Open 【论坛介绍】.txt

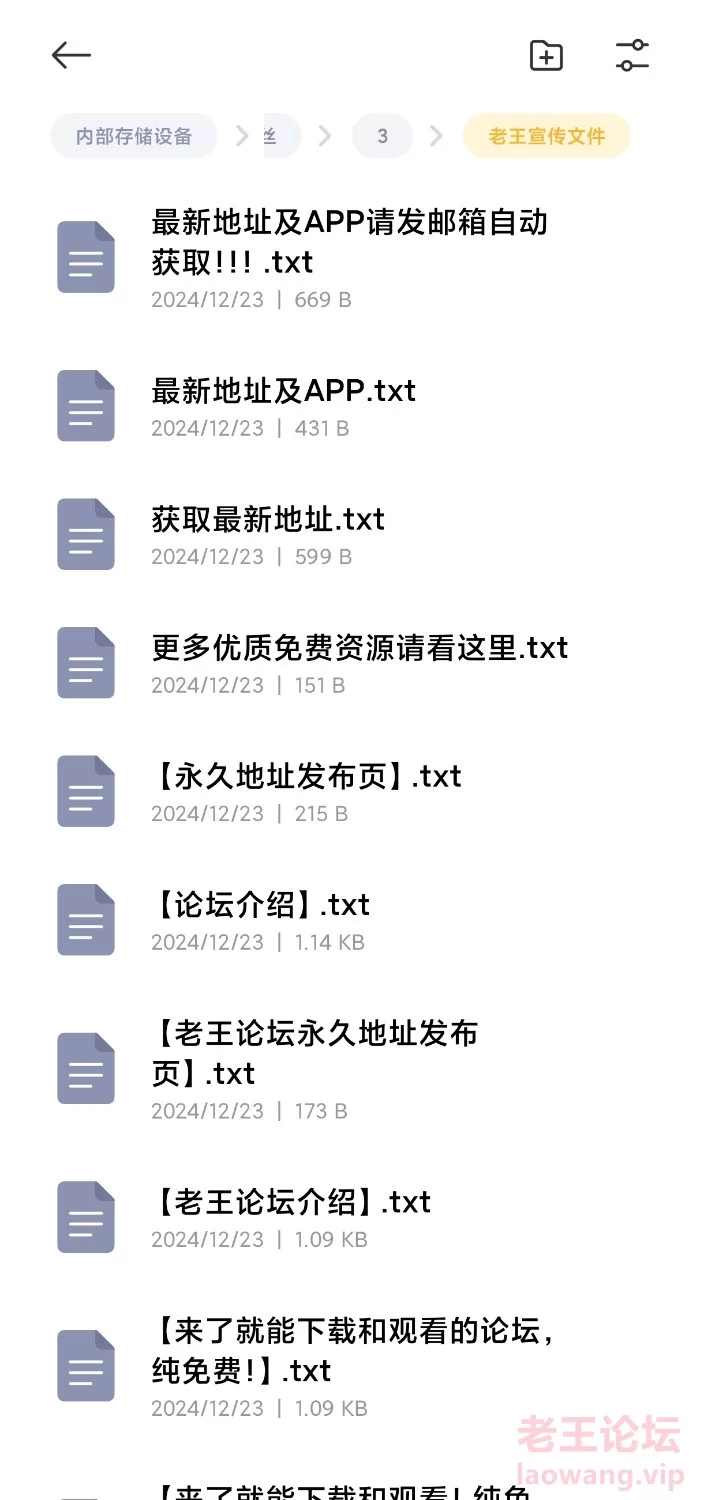click(352, 920)
